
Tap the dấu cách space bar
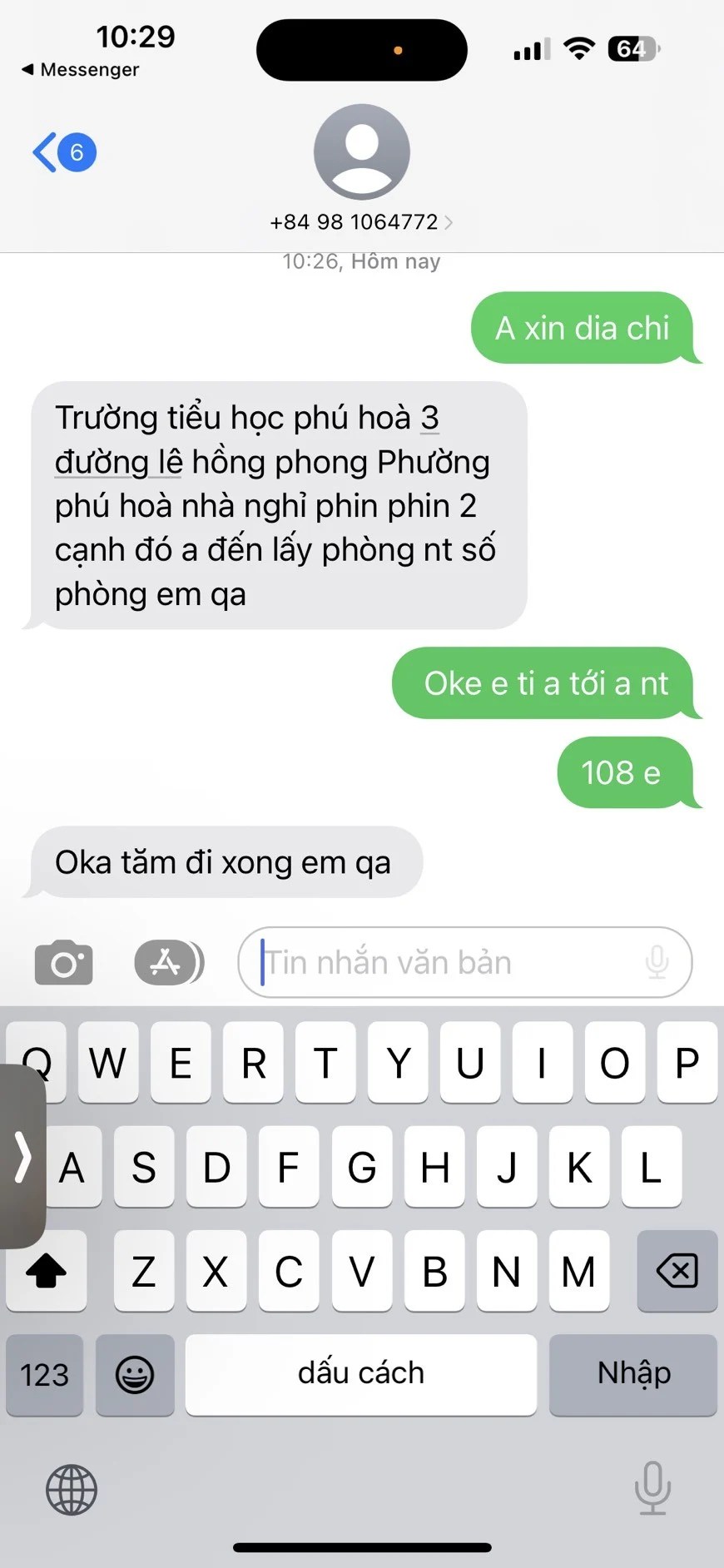pyautogui.click(x=361, y=1375)
